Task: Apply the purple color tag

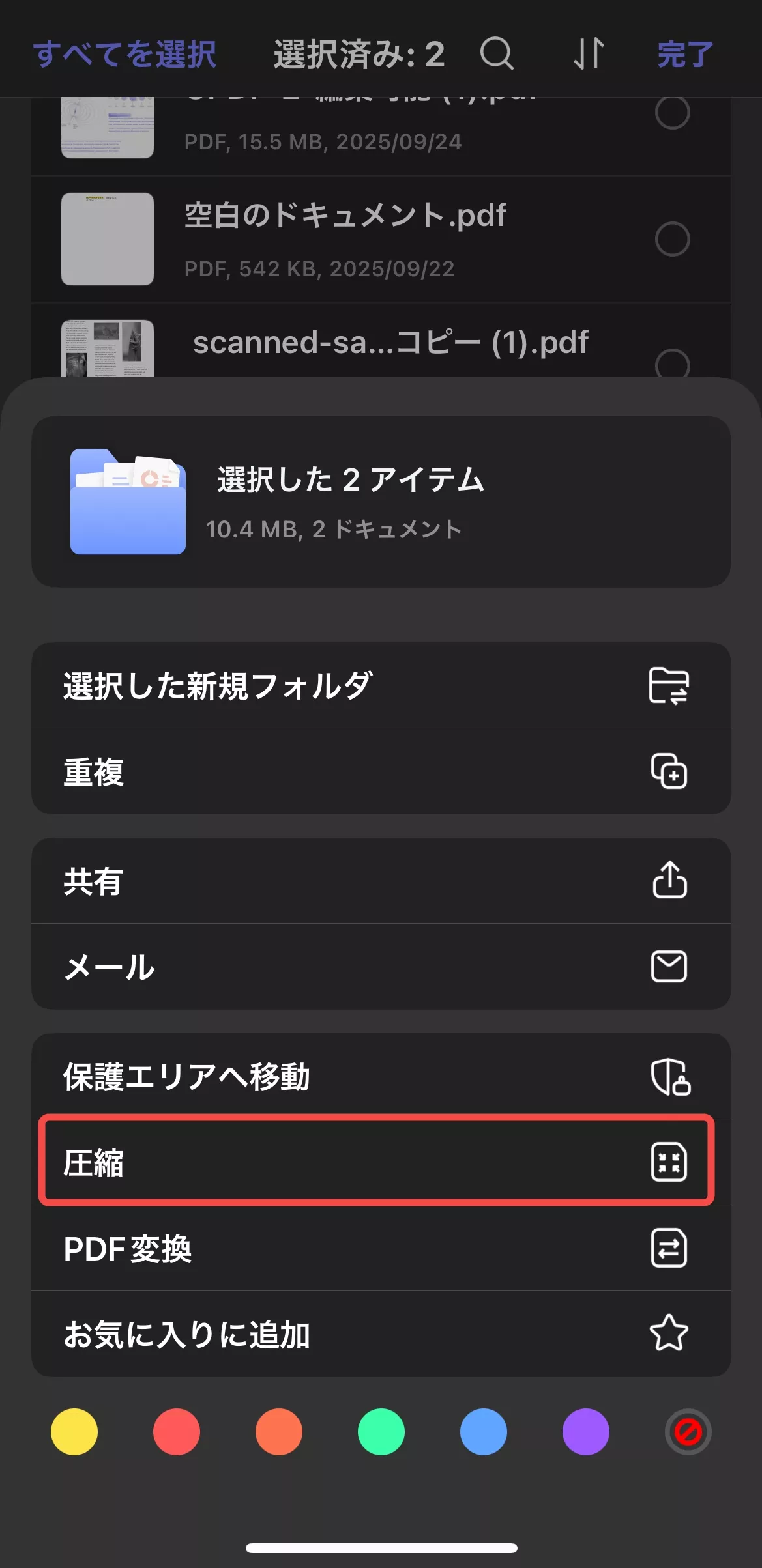Action: tap(586, 1432)
